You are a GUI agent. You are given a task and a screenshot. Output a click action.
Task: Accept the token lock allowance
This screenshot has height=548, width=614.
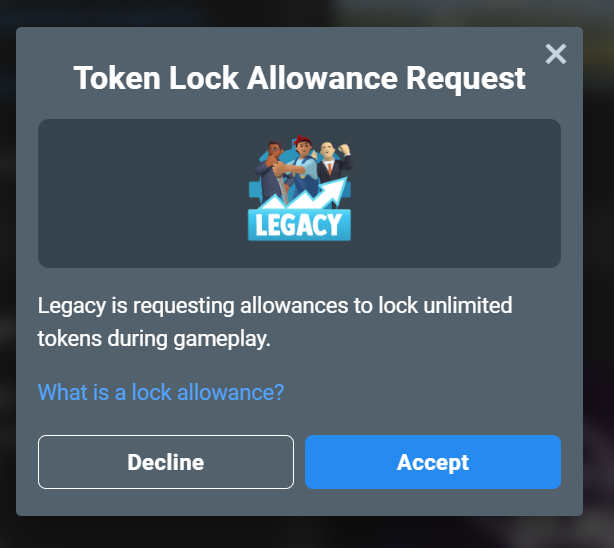pyautogui.click(x=432, y=462)
